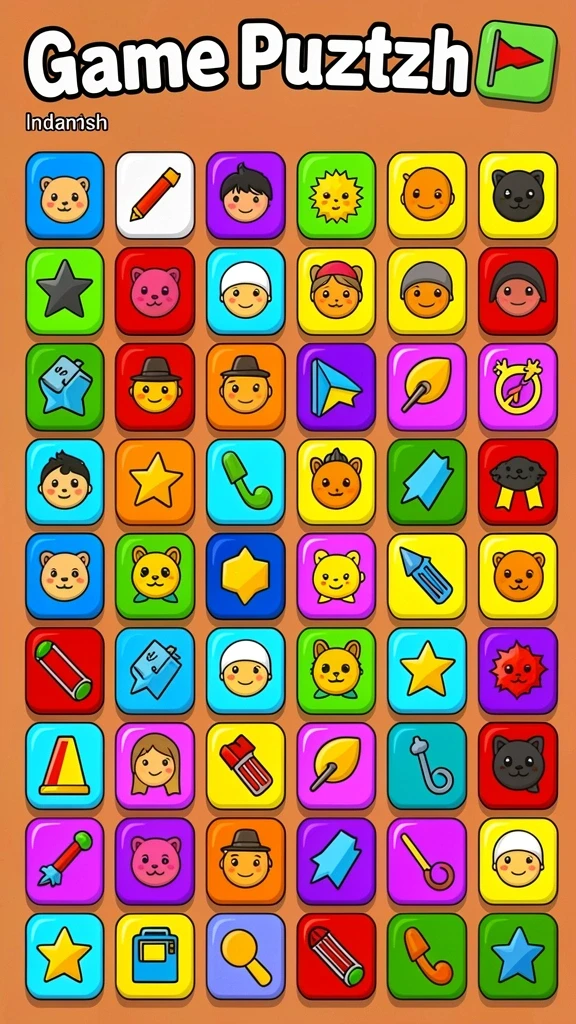Pick the black cat tile on yellow
Screen dimensions: 576x1024
pos(518,195)
